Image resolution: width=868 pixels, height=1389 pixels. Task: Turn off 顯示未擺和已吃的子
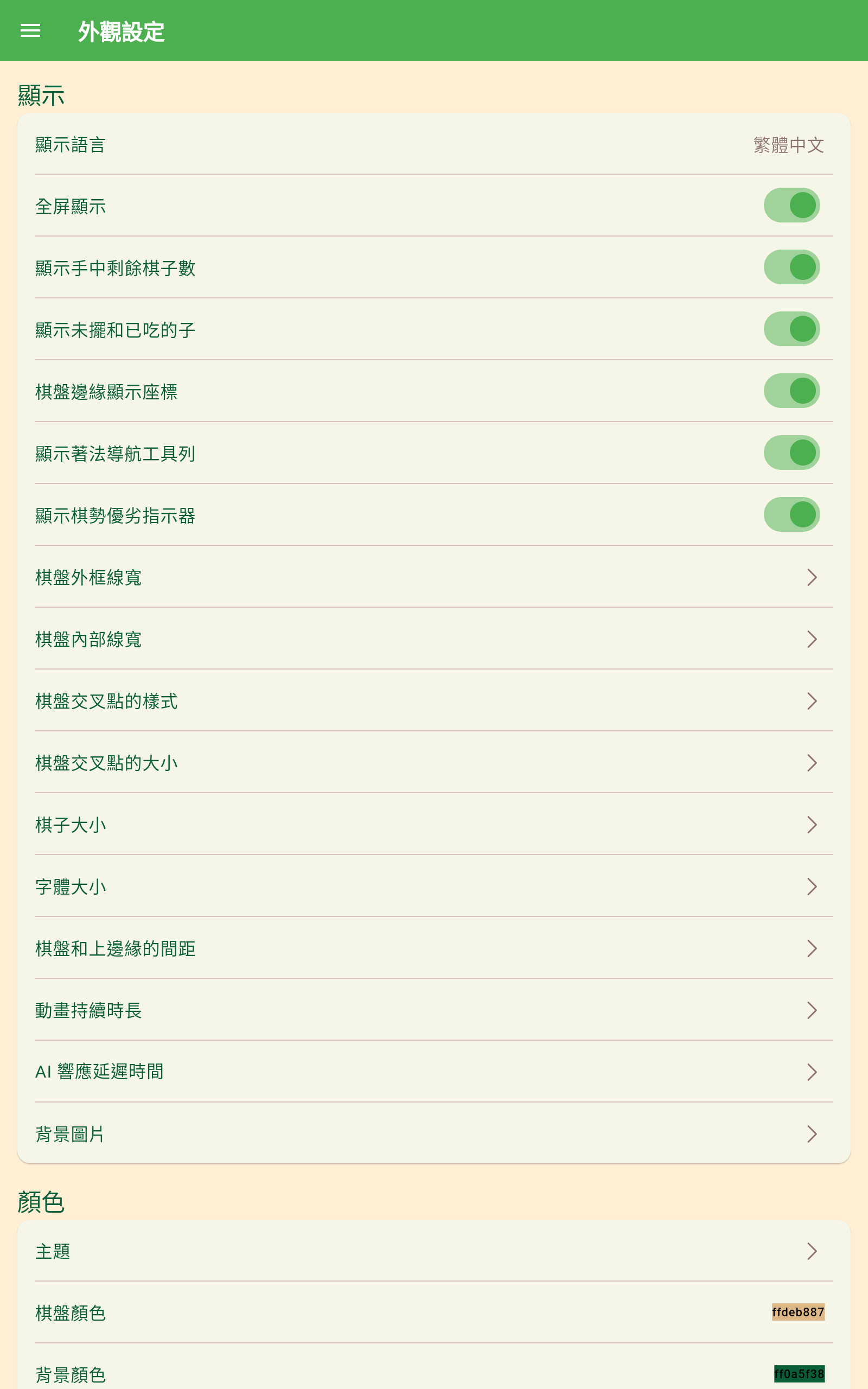pyautogui.click(x=791, y=329)
